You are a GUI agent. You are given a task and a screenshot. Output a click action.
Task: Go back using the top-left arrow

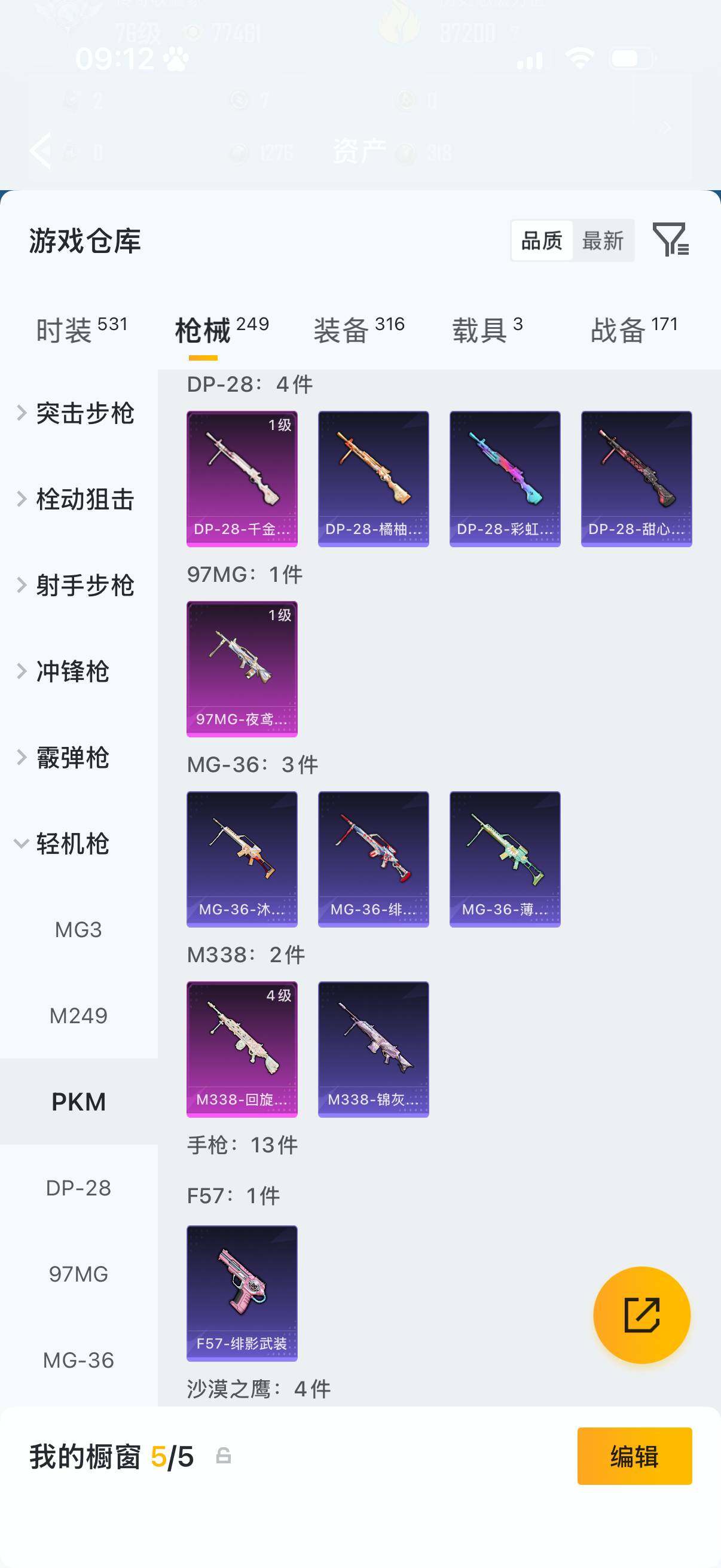pyautogui.click(x=40, y=150)
